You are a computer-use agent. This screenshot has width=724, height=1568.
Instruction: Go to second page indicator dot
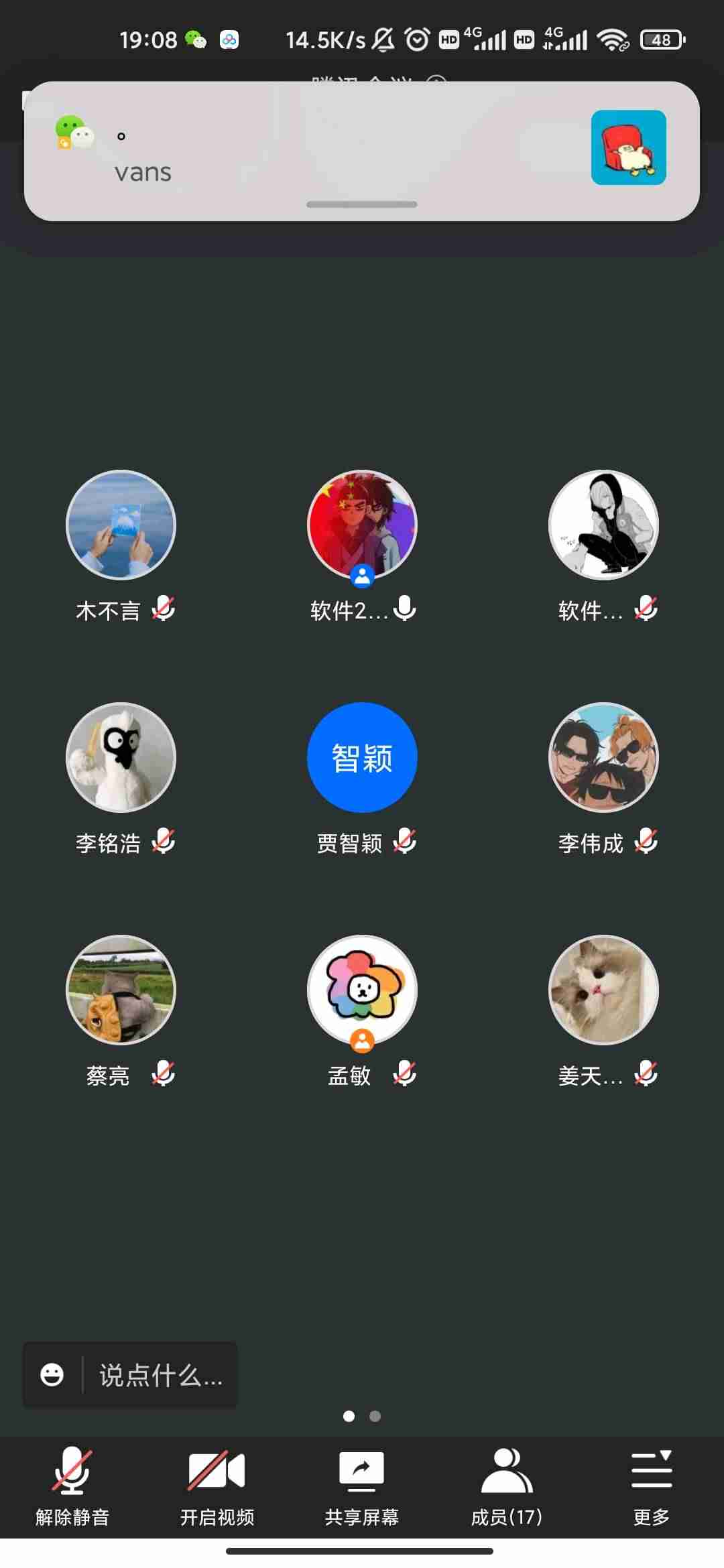click(375, 1416)
